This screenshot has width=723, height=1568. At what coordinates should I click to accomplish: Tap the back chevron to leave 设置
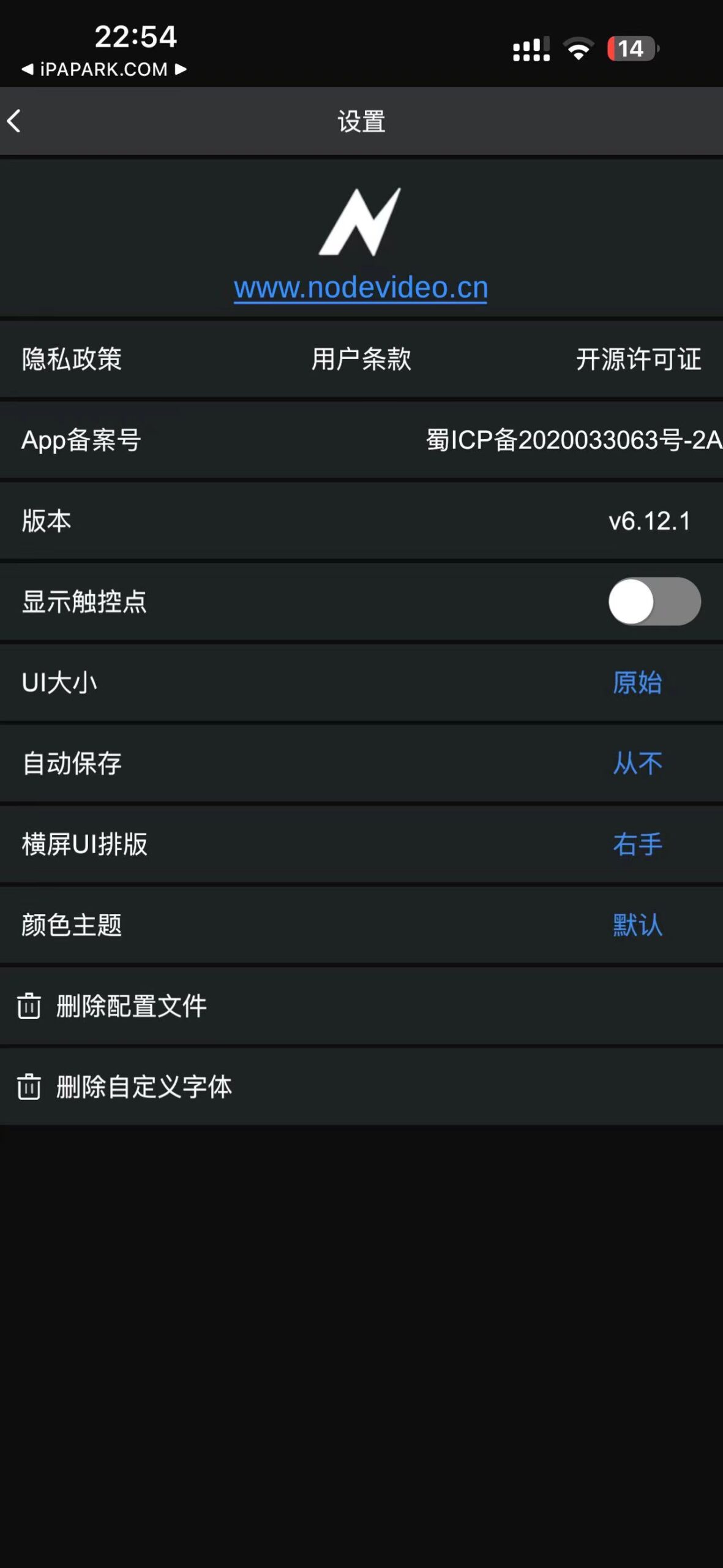[15, 121]
